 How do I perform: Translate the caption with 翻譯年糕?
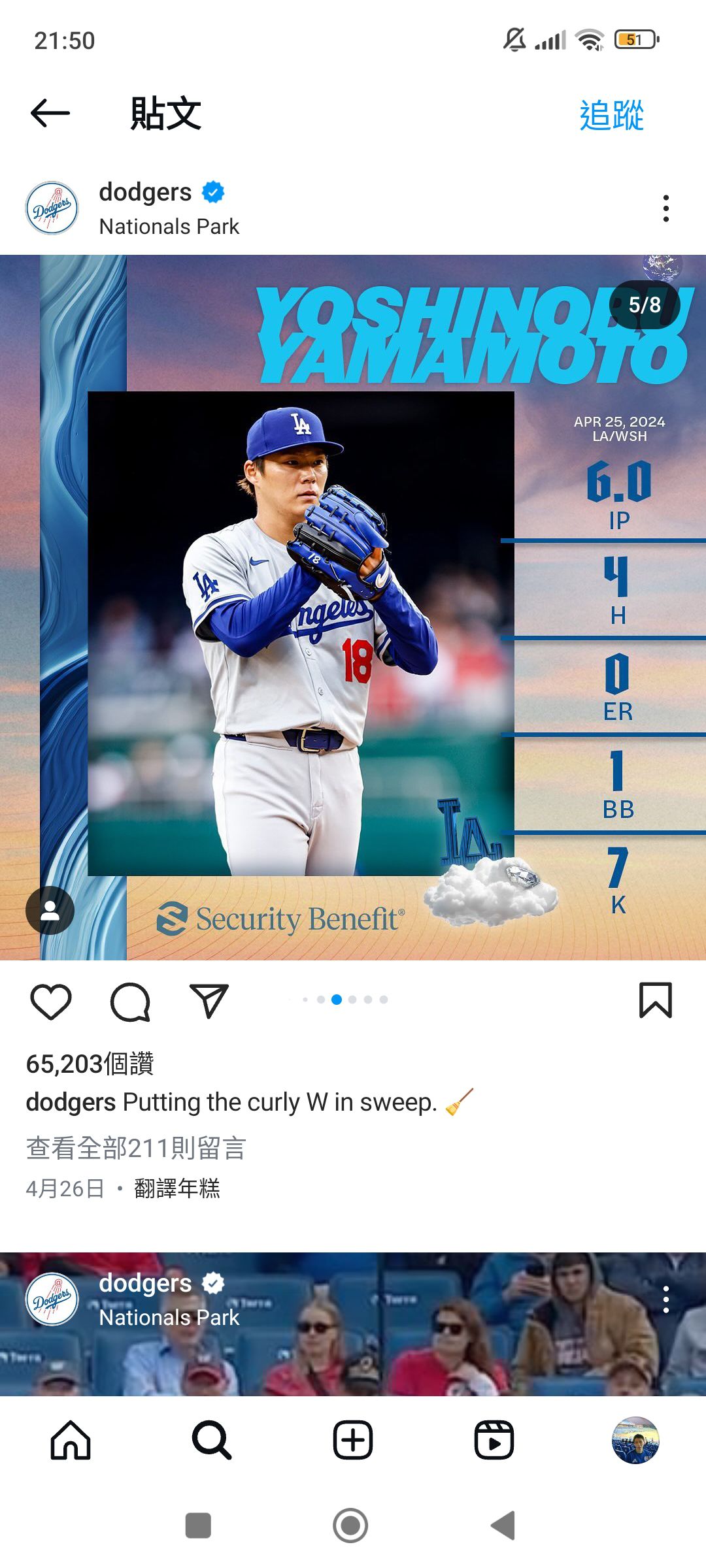tap(177, 1188)
